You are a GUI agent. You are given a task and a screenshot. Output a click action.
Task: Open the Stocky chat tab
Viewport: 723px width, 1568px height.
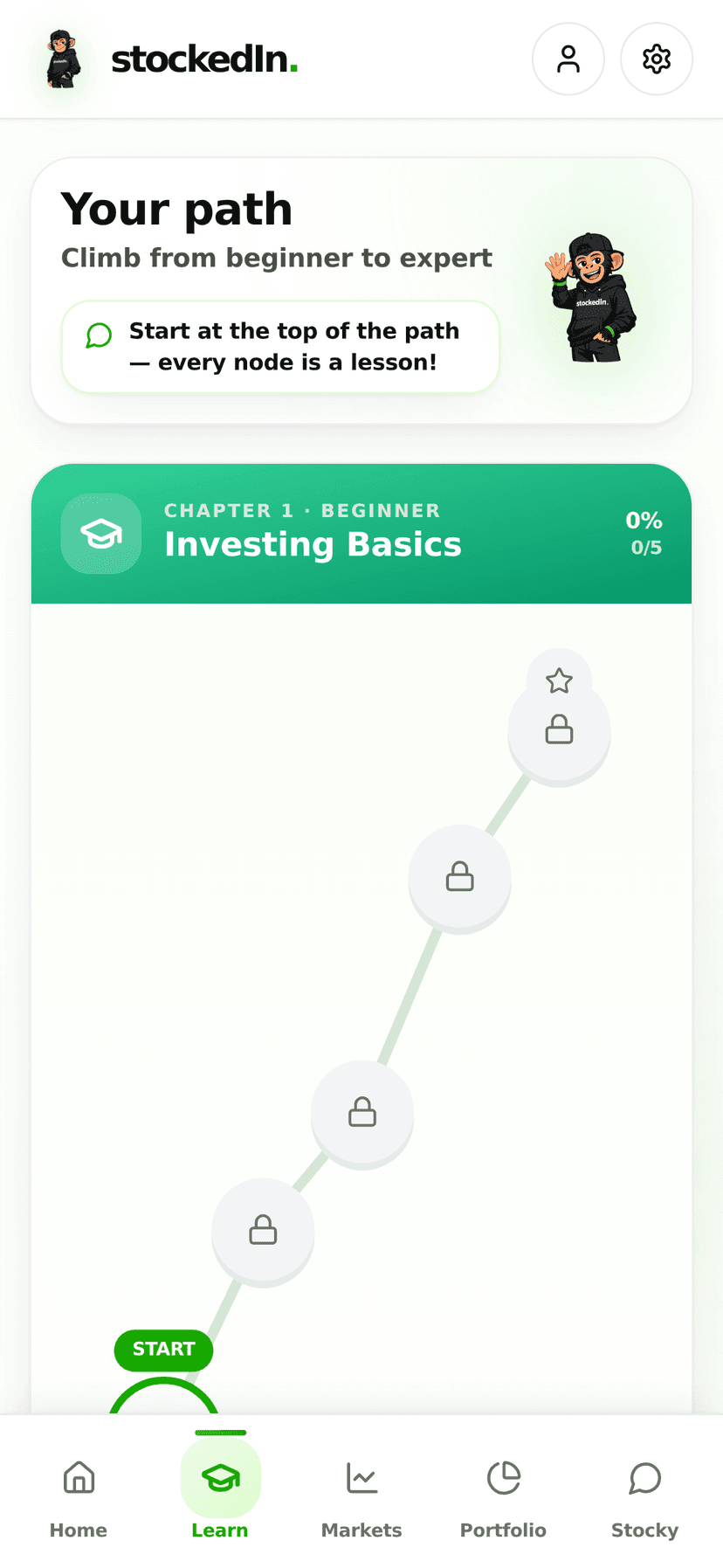tap(644, 1496)
